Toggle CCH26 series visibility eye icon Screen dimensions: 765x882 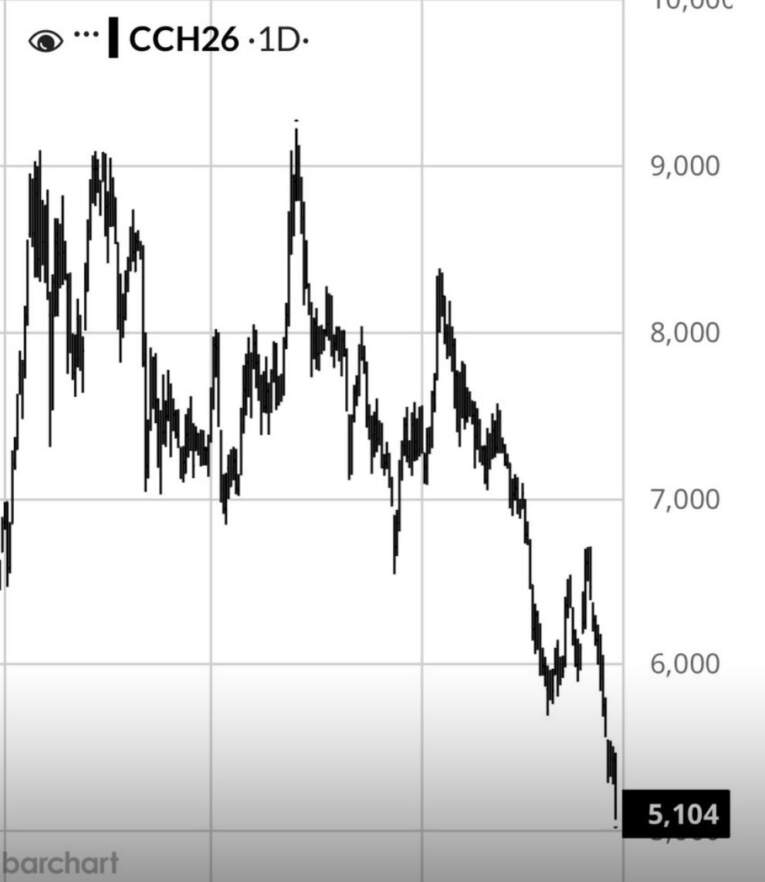pyautogui.click(x=45, y=41)
